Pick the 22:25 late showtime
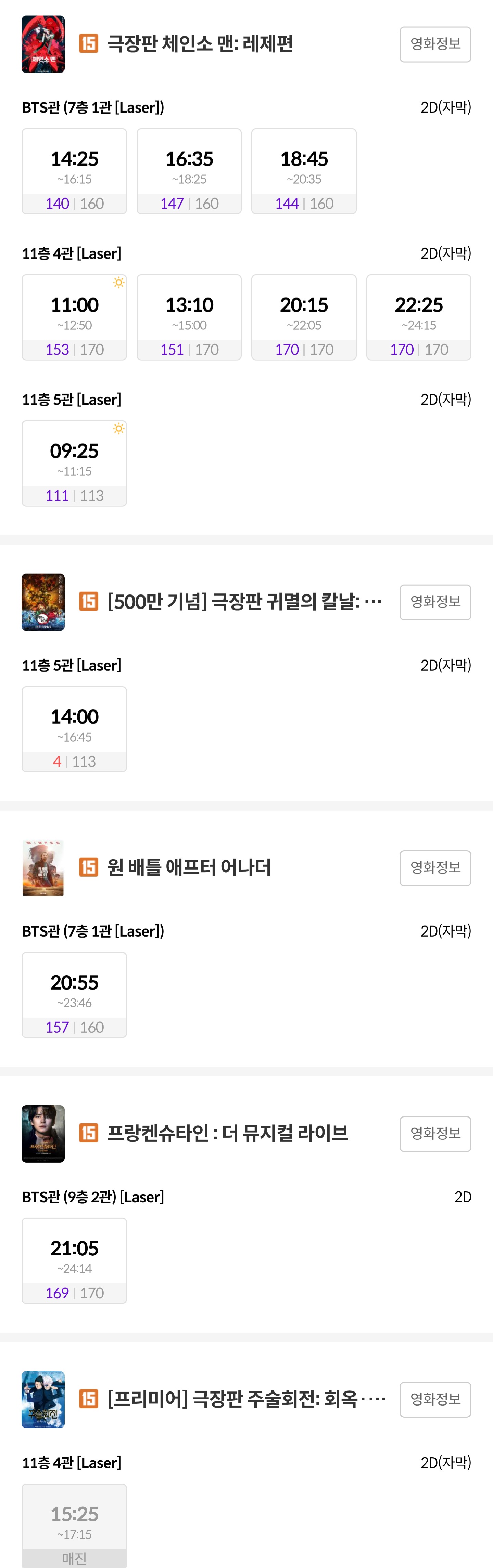This screenshot has height=1568, width=493. pos(419,317)
